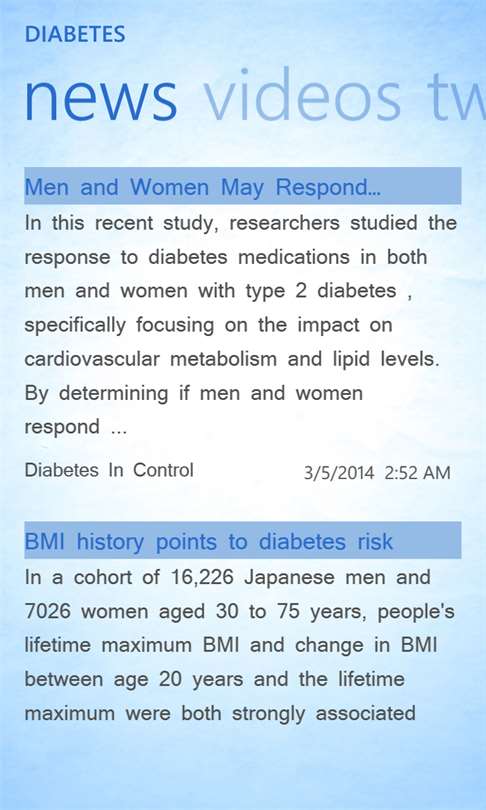Read BMI history points to diabetes risk

point(242,541)
